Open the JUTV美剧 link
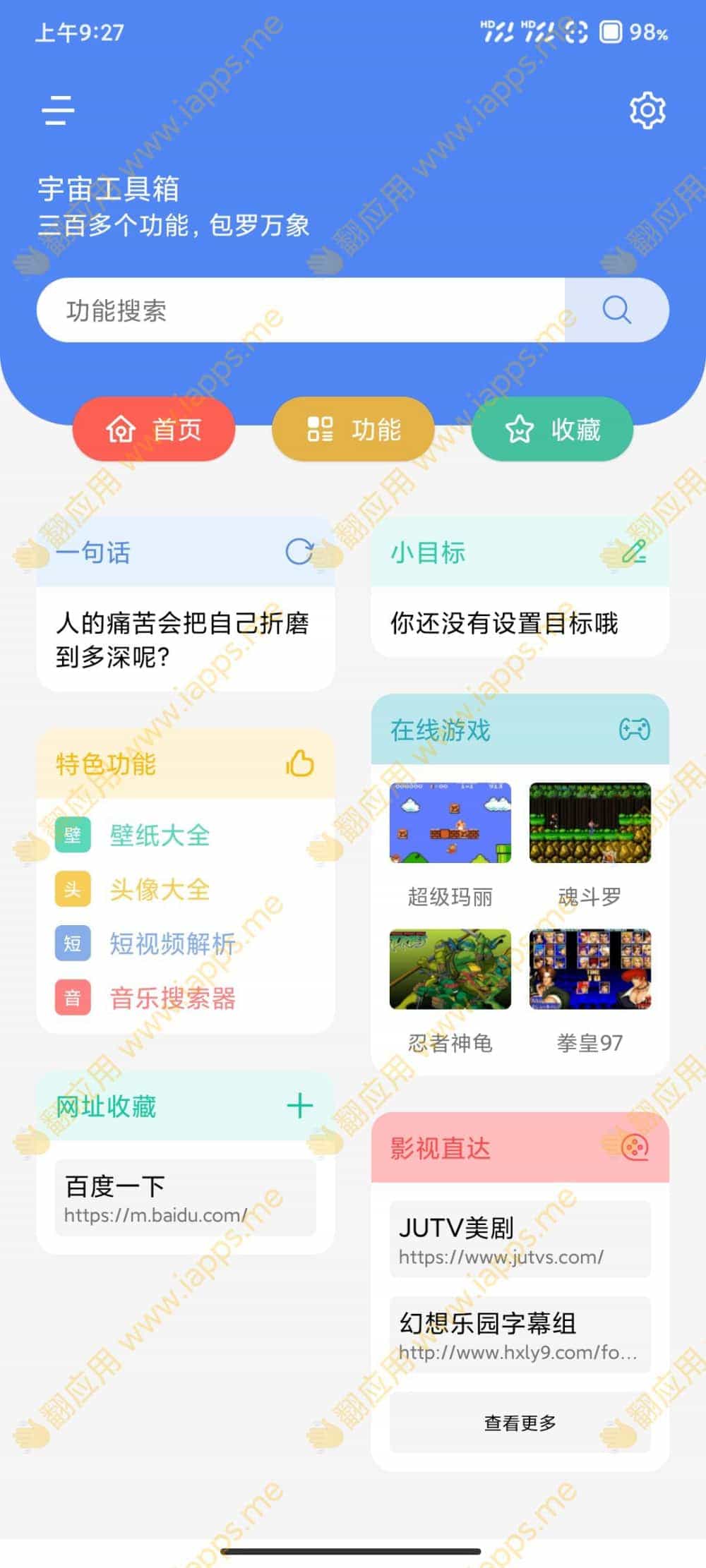 [520, 1240]
